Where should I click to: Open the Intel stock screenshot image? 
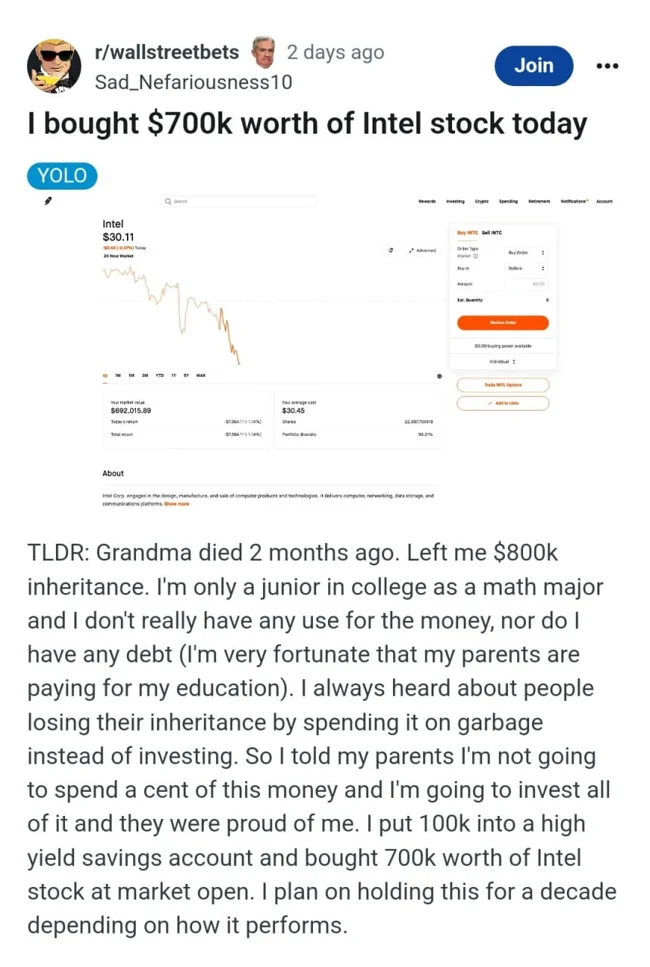(325, 350)
